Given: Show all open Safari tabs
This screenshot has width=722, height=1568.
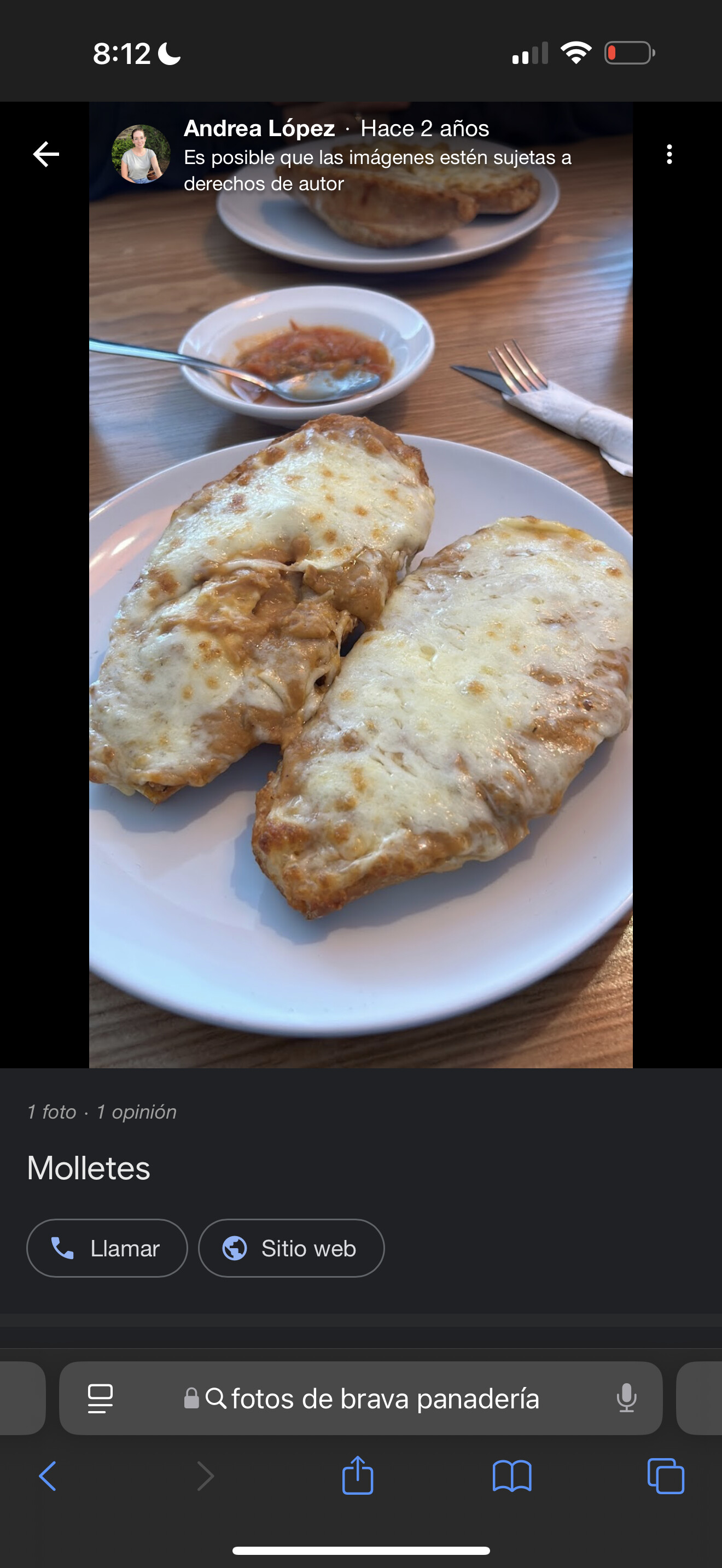Looking at the screenshot, I should 666,1476.
